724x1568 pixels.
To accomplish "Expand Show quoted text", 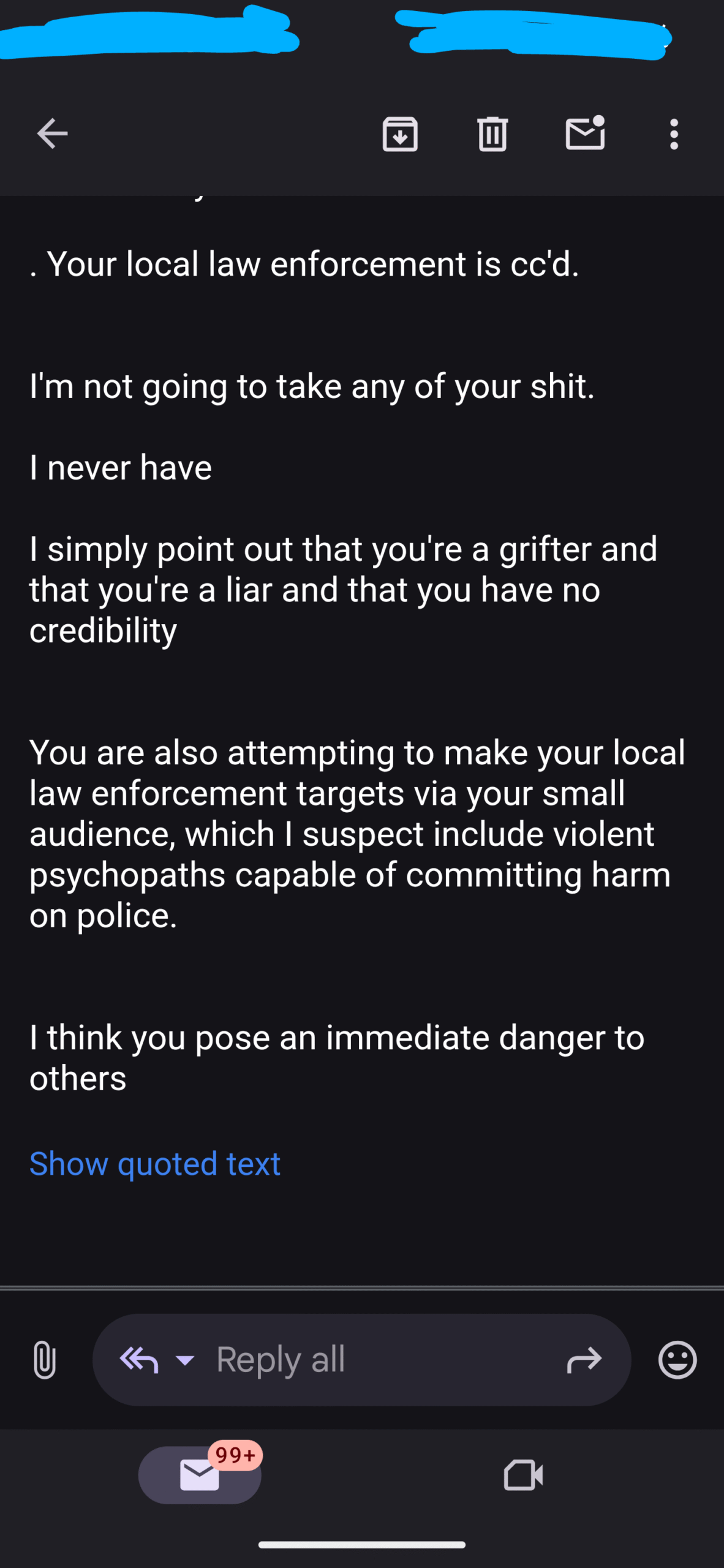I will [155, 1164].
